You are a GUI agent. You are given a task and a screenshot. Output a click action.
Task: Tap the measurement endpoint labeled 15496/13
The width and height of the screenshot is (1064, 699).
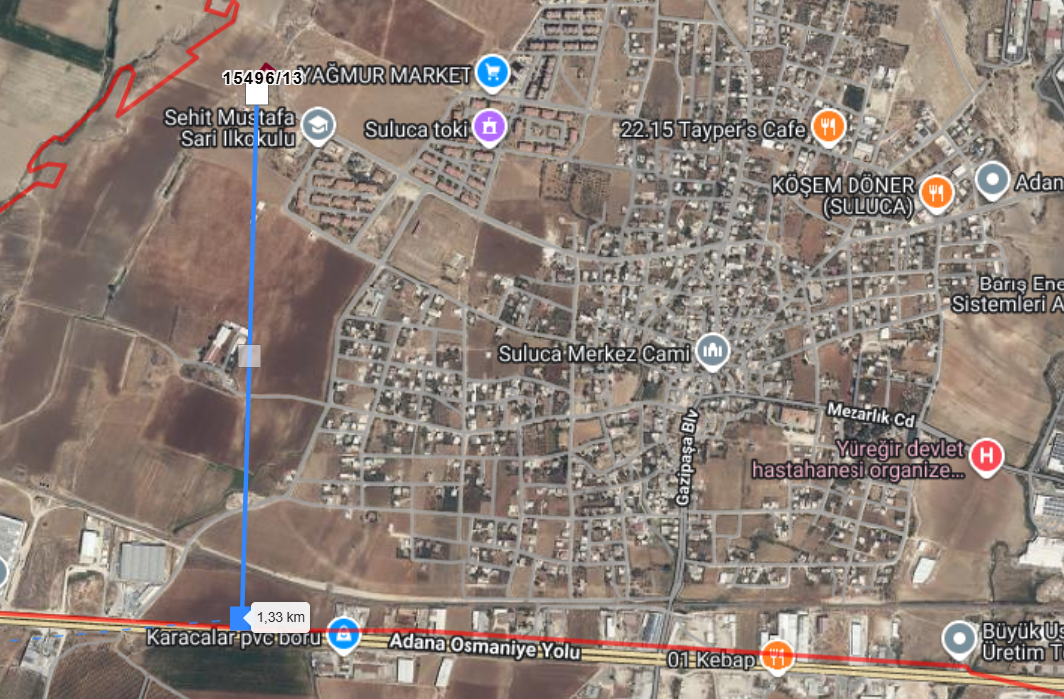tap(256, 93)
